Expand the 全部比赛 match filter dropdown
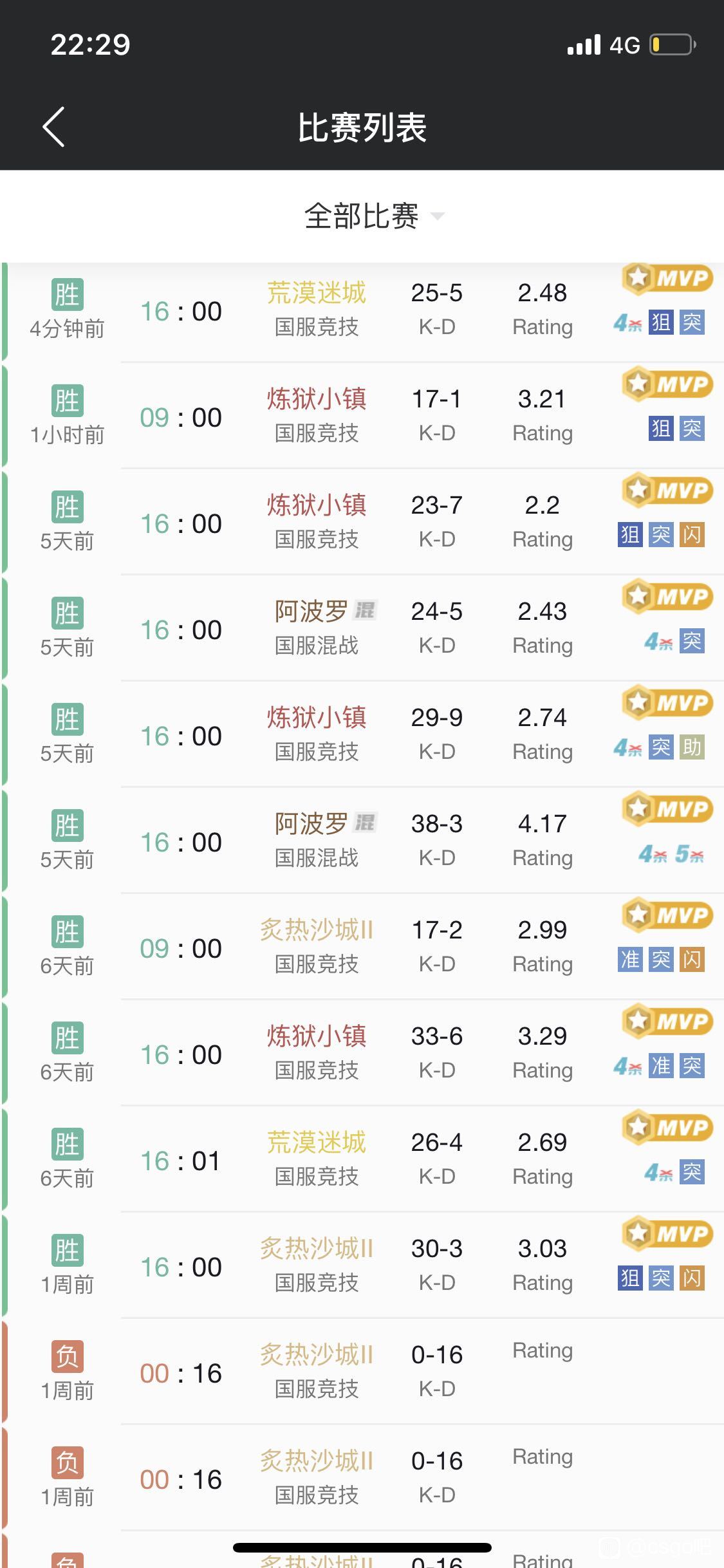The image size is (724, 1568). pos(375,216)
